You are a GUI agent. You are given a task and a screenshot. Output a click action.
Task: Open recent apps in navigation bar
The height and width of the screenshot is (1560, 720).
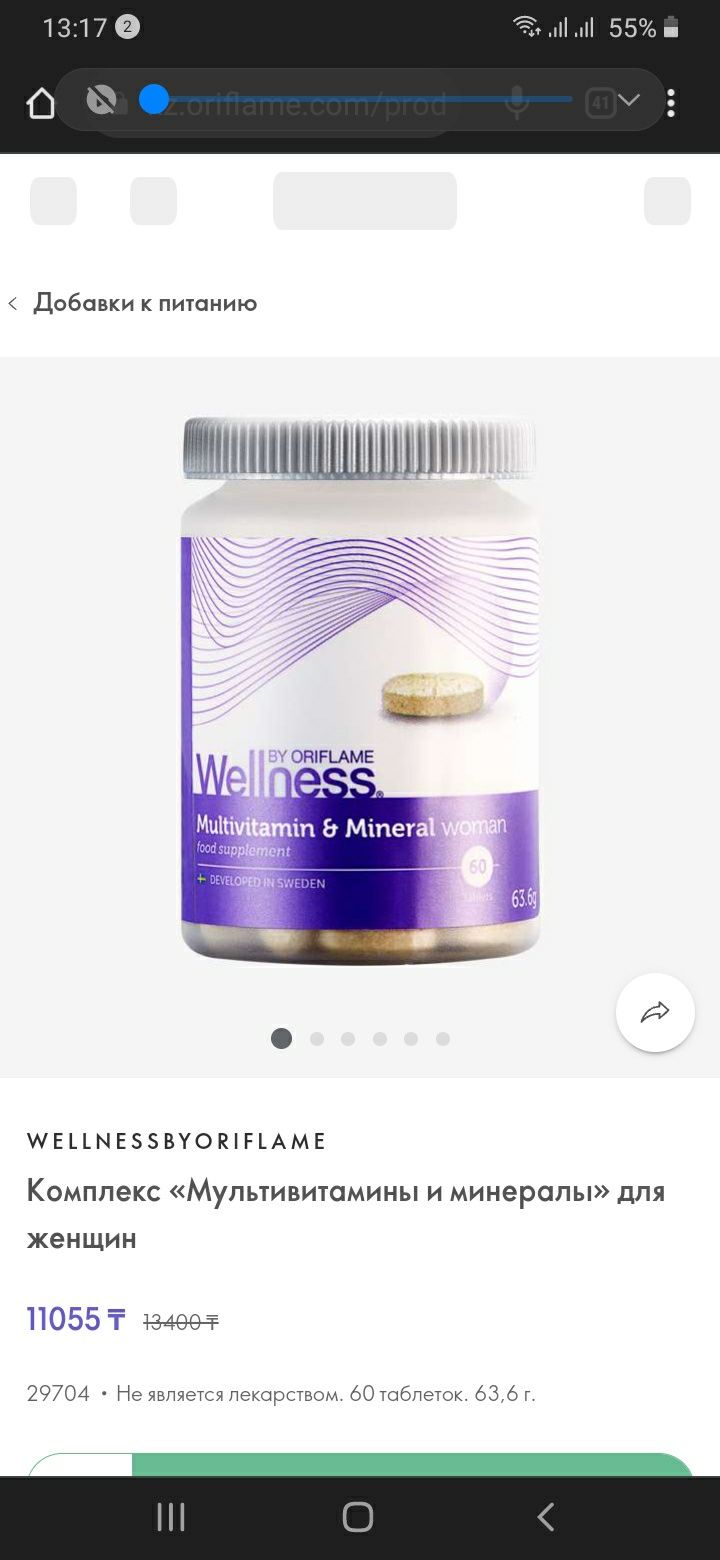[x=171, y=1517]
